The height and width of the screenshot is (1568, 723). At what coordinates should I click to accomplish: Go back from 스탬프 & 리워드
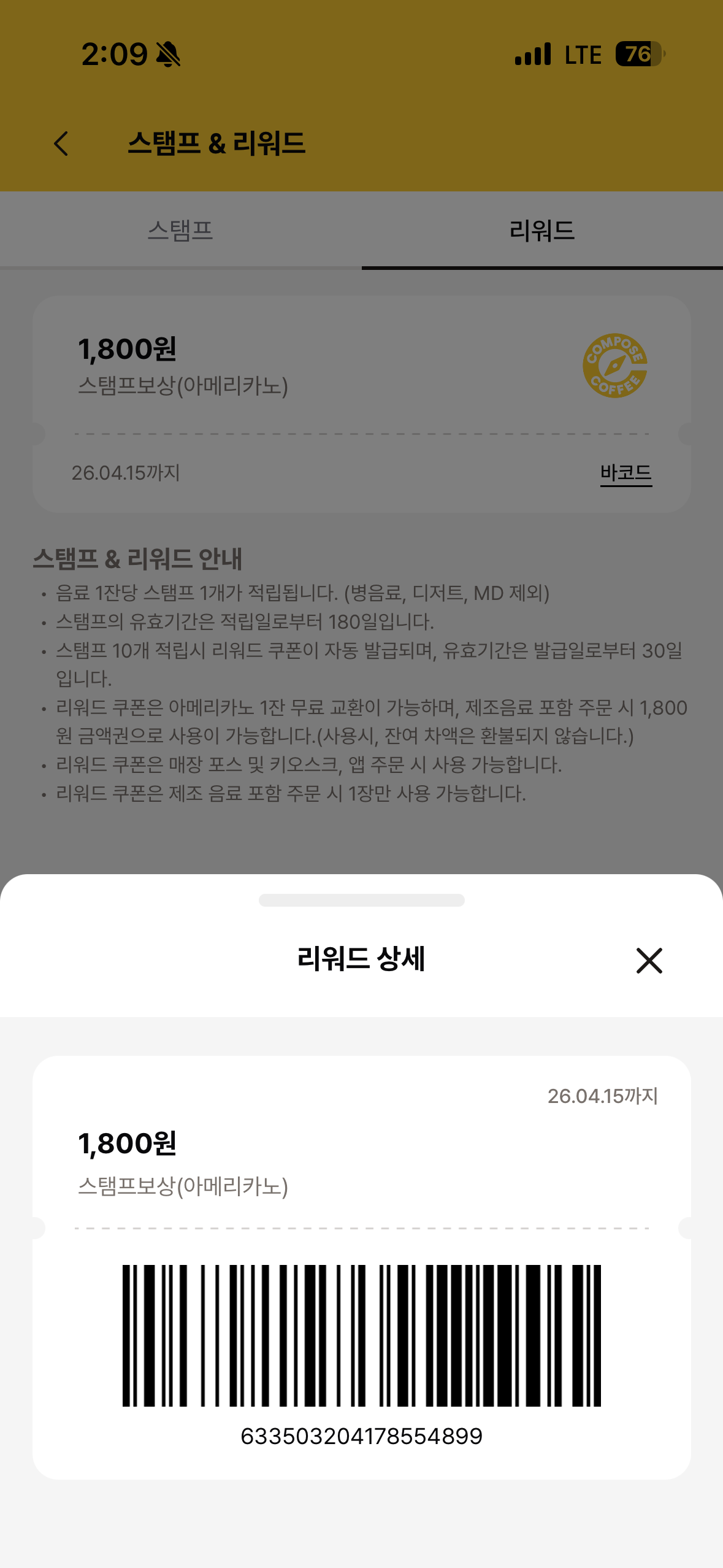[61, 144]
